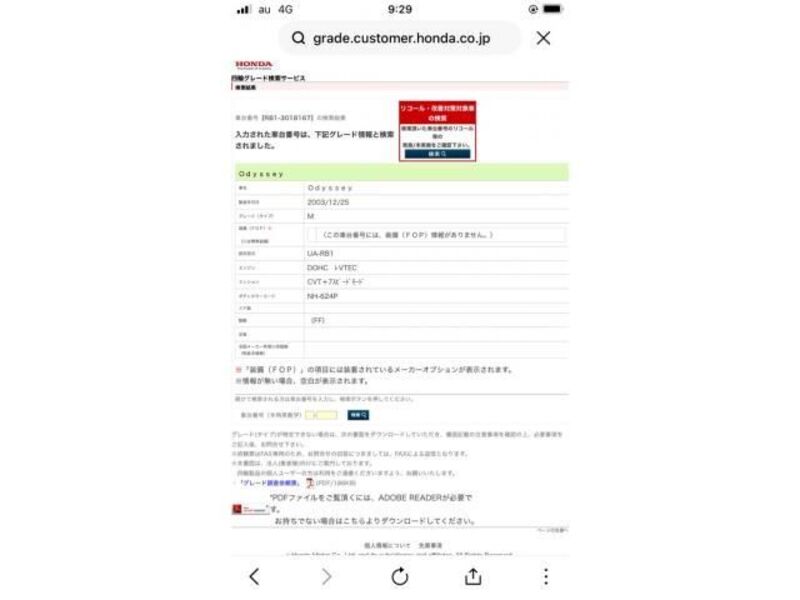Share this page using the share icon
The image size is (800, 600).
click(x=473, y=576)
